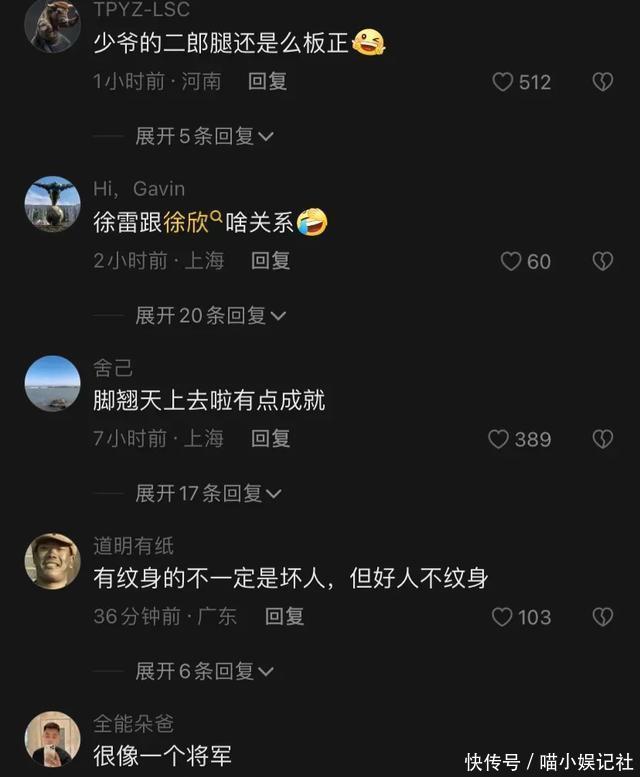Reply to 道明有纸's comment

click(x=284, y=616)
